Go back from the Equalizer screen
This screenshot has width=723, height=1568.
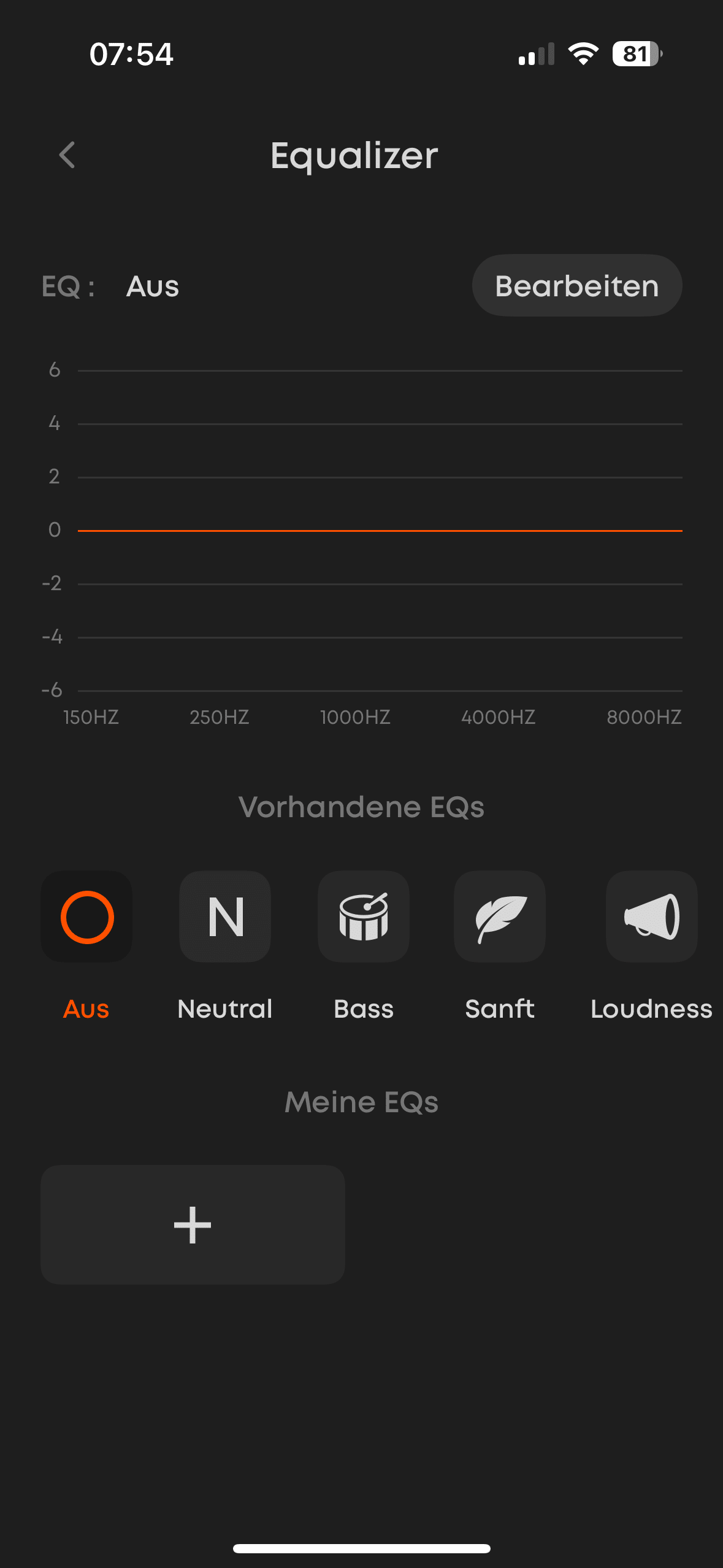(67, 155)
